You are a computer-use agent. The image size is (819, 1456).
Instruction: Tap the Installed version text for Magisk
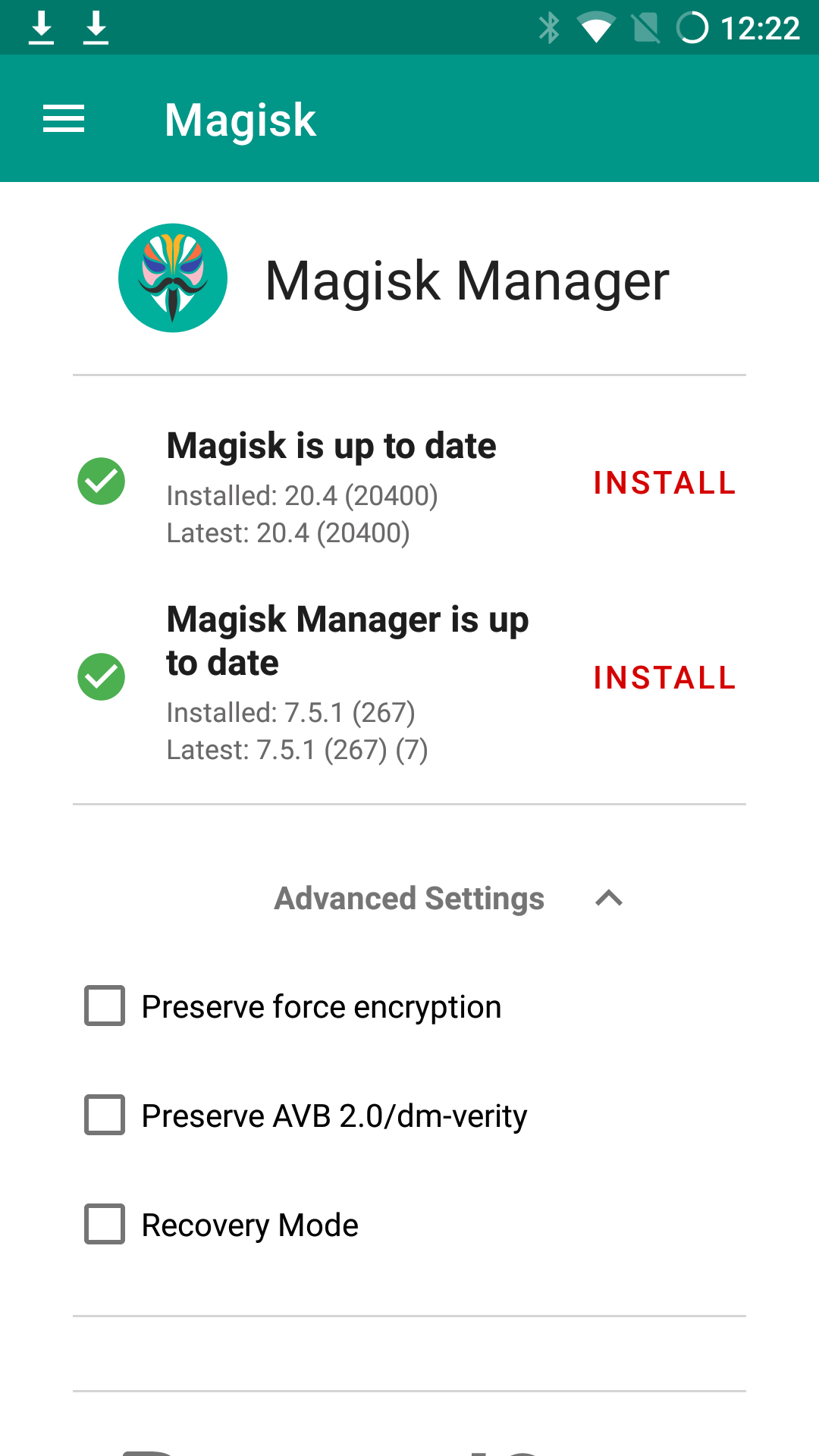303,495
